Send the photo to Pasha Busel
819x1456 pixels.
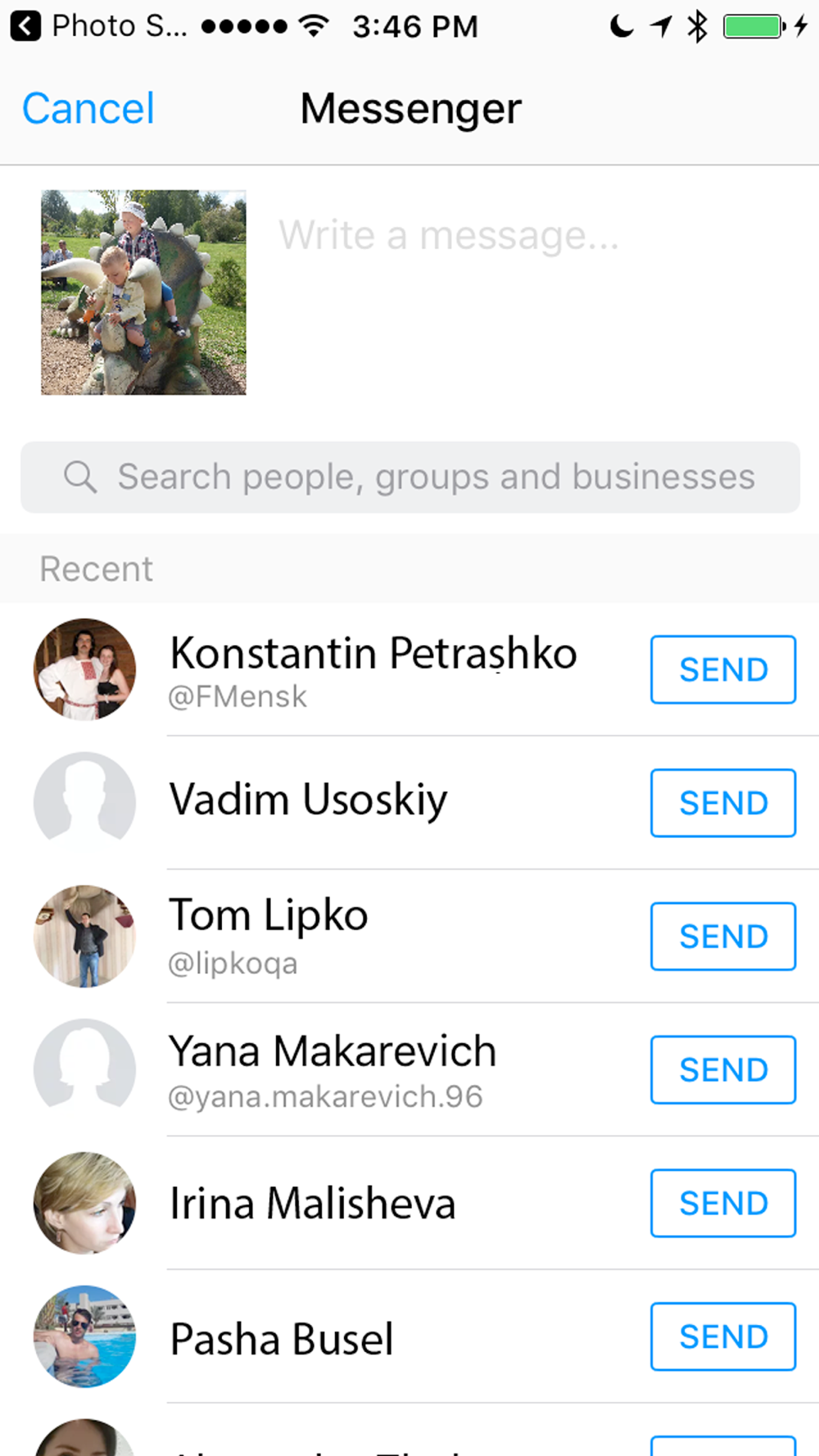pos(723,1337)
